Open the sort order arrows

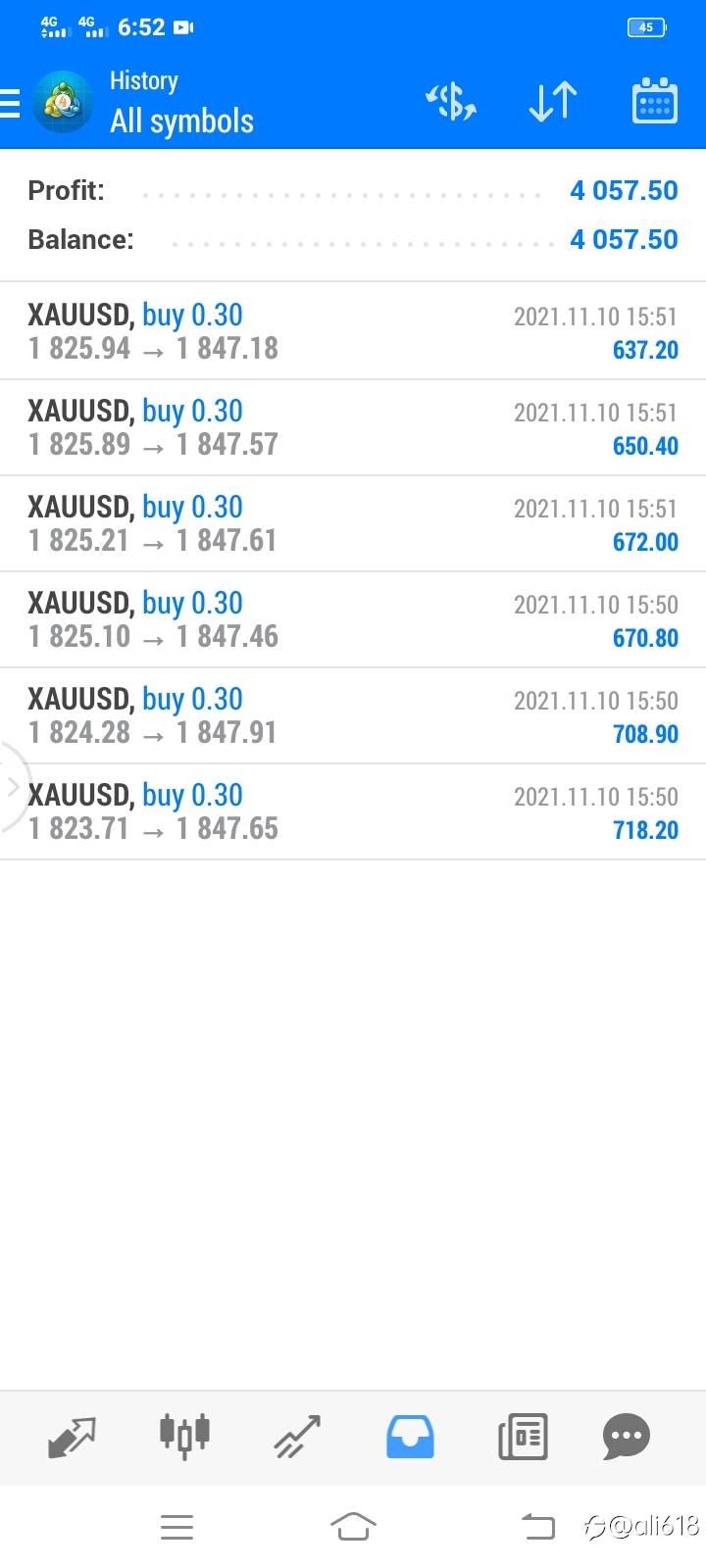[x=553, y=102]
